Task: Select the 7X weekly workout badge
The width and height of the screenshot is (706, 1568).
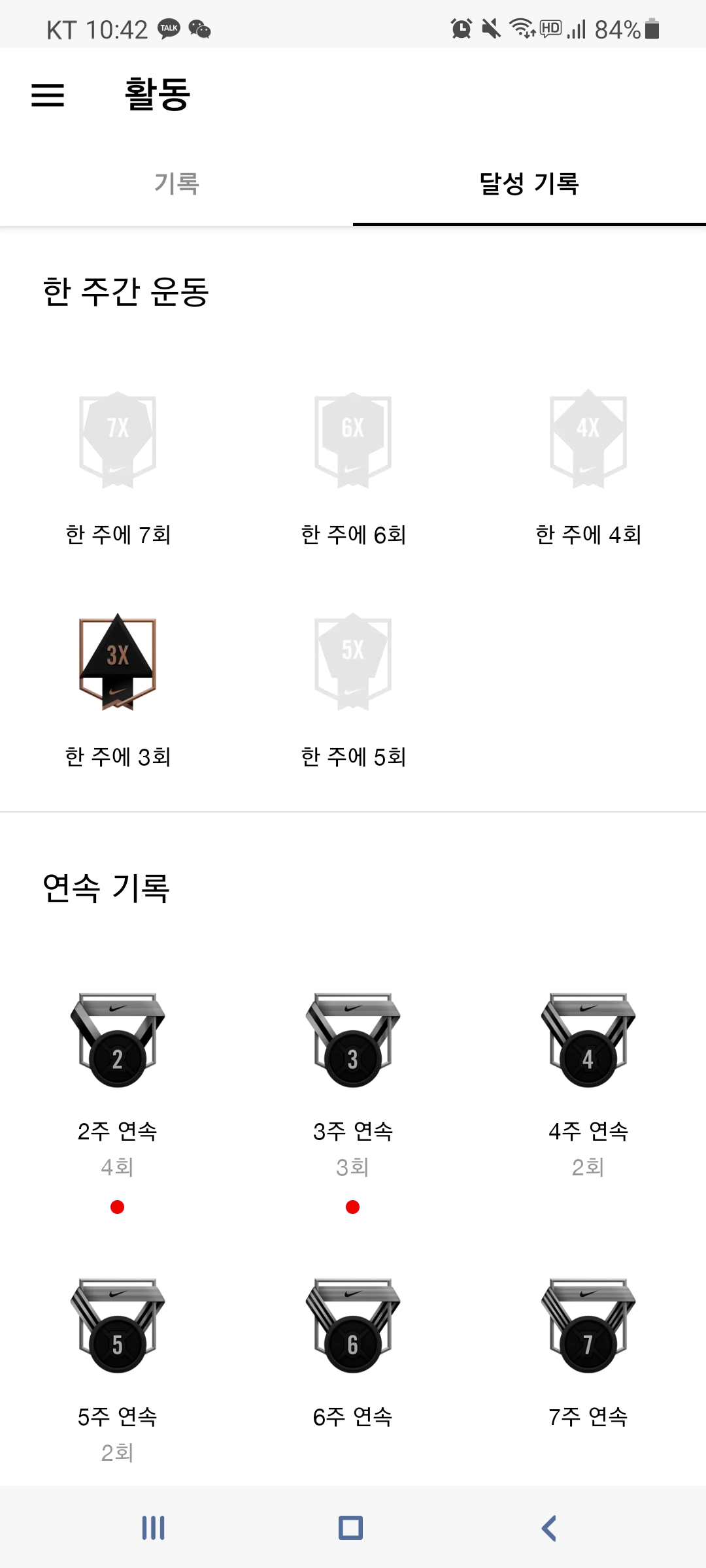Action: coord(118,438)
